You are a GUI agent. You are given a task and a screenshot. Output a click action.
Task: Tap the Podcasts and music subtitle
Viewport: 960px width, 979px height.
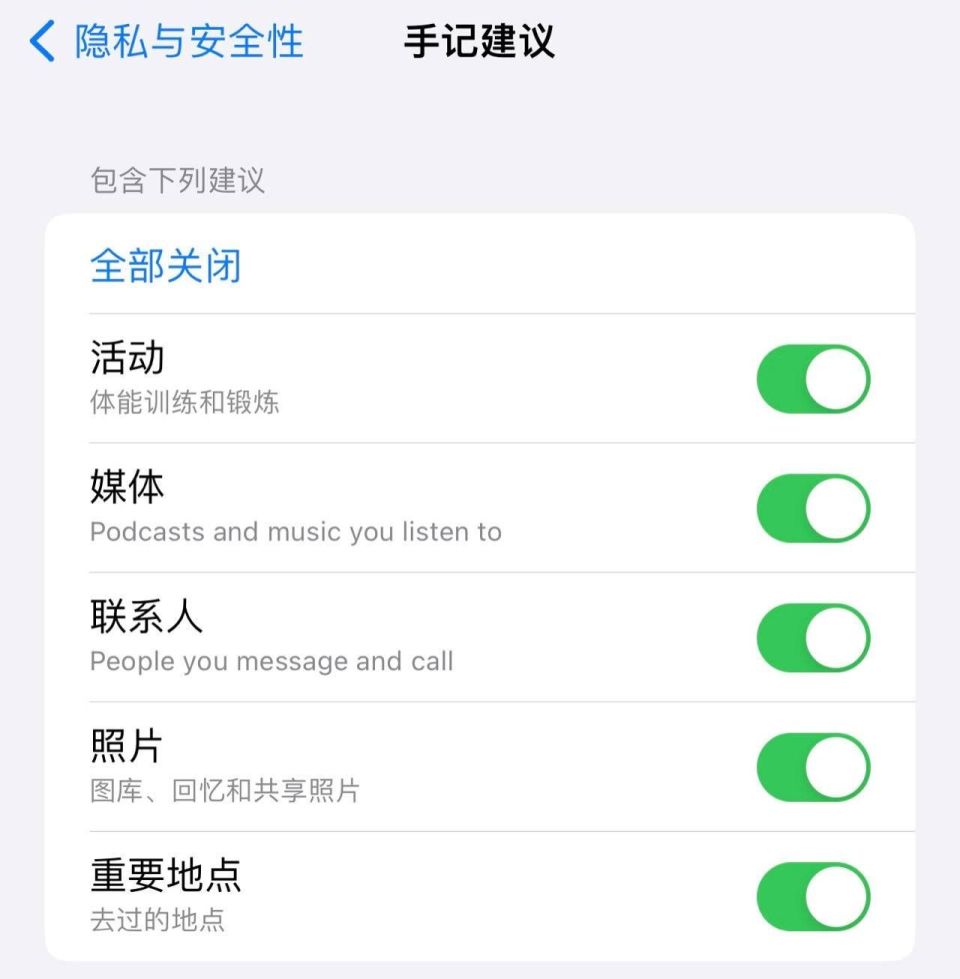[294, 531]
